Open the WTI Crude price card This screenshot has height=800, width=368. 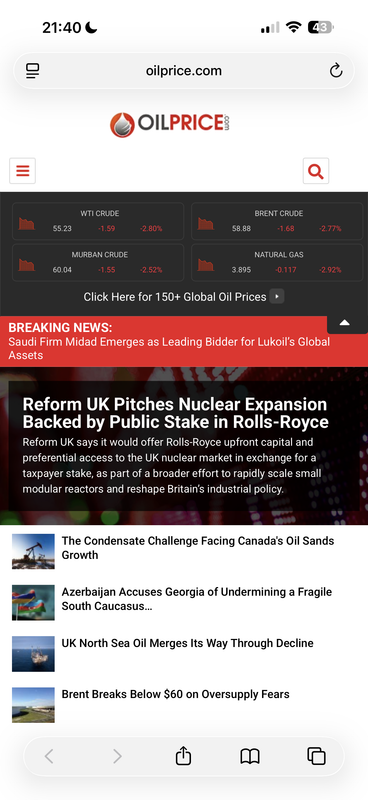click(x=98, y=221)
